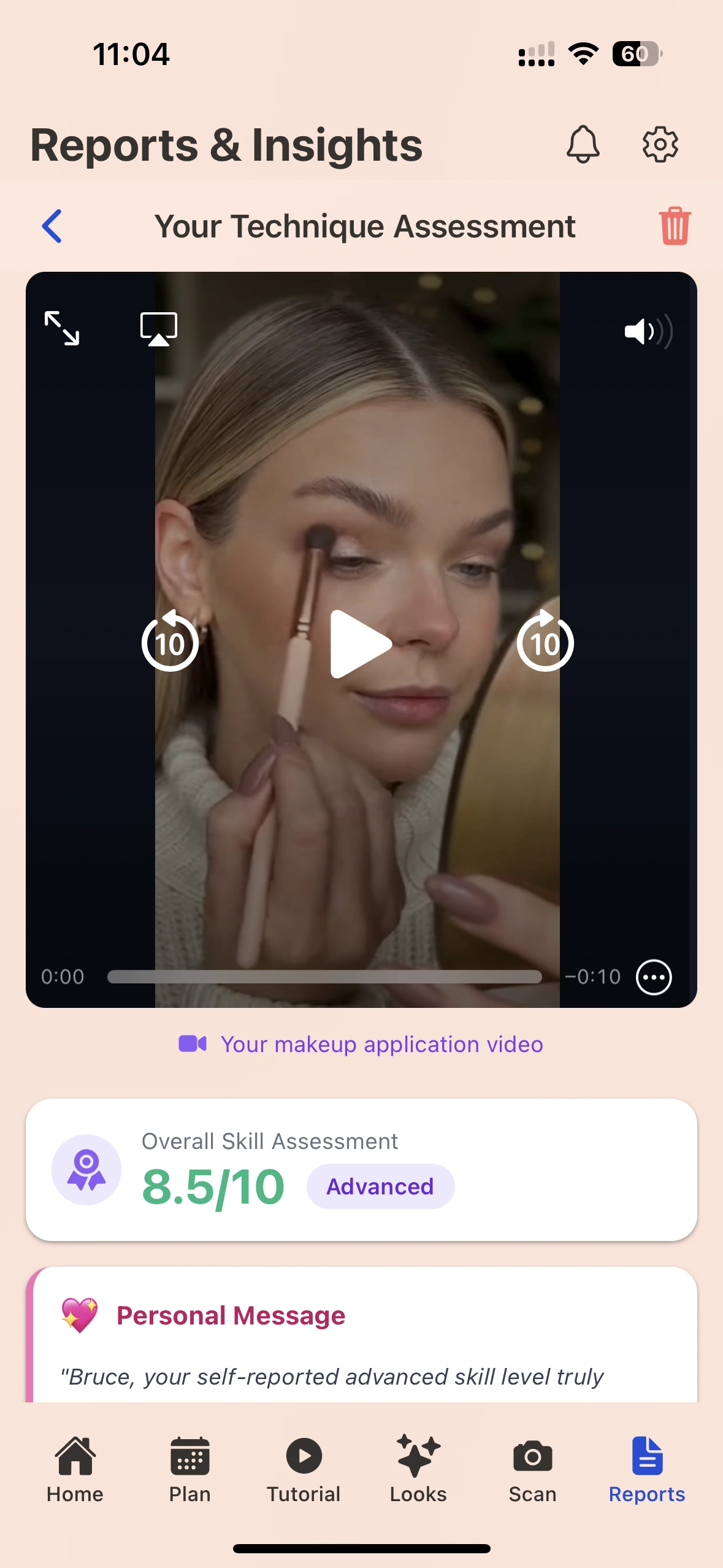Select the Reports tab
Screen dimensions: 723x1568
646,1469
